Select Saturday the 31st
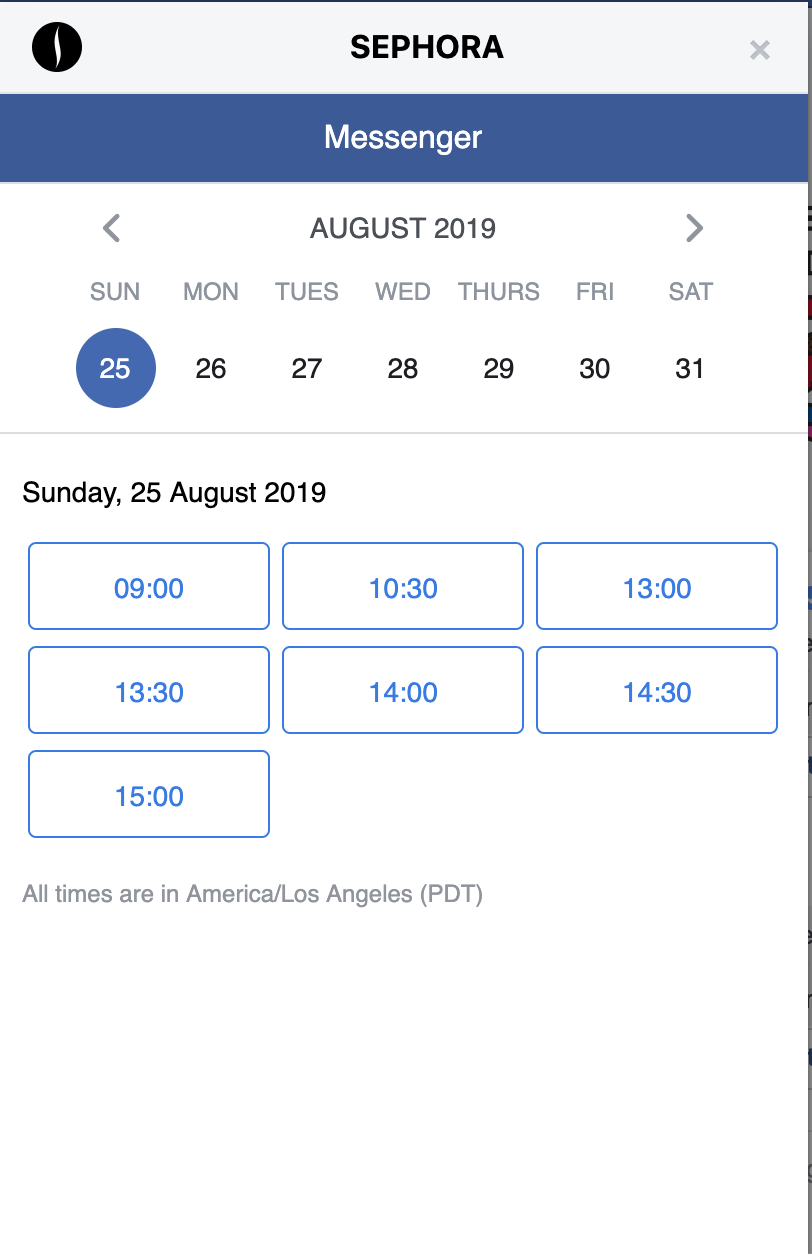The image size is (812, 1254). (690, 368)
